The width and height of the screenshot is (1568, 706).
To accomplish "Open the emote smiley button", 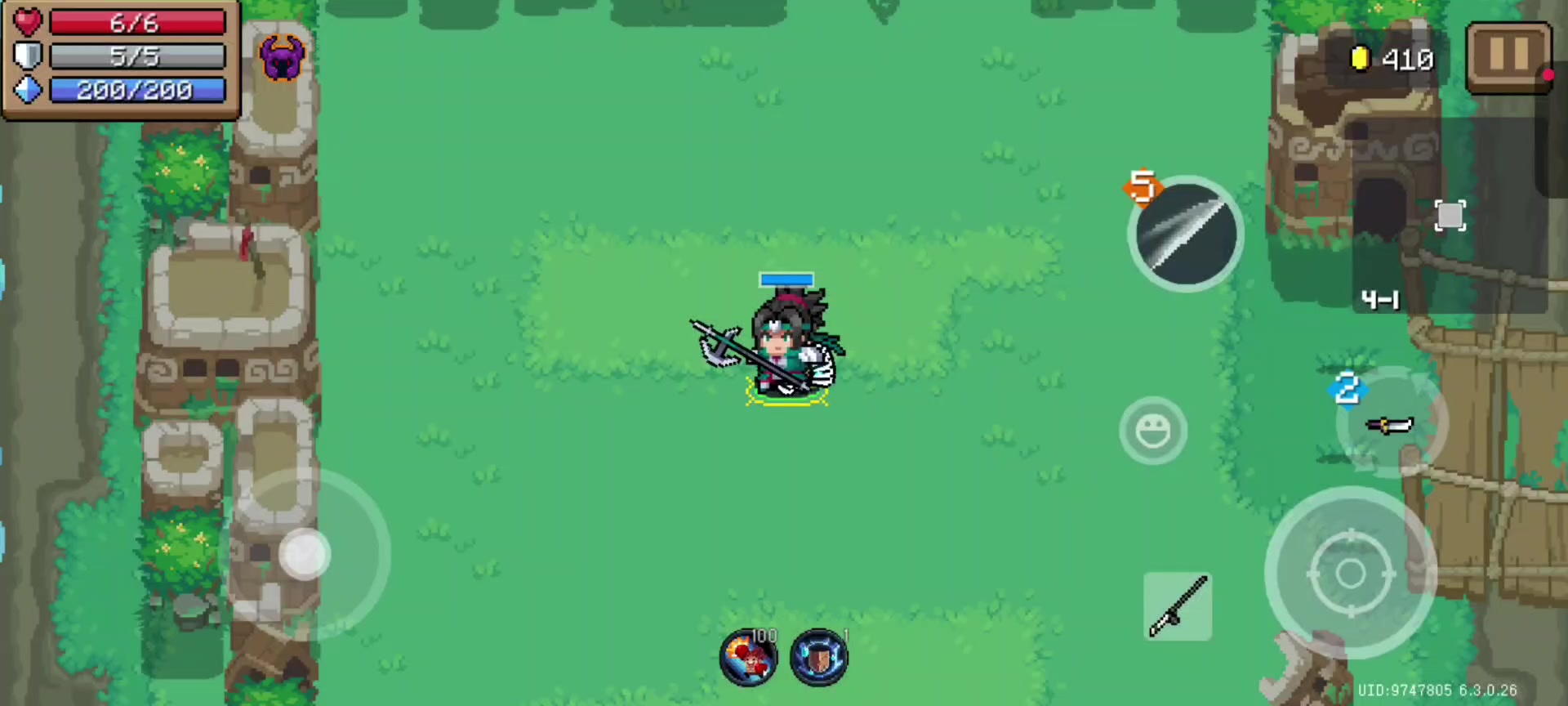I will point(1153,431).
